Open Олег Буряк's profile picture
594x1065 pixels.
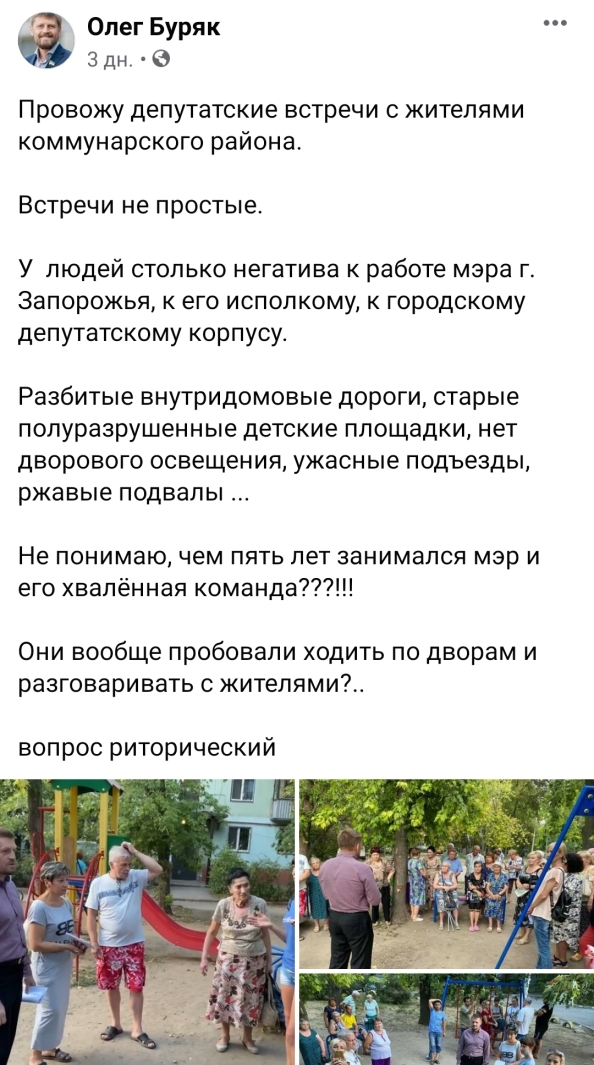point(46,40)
